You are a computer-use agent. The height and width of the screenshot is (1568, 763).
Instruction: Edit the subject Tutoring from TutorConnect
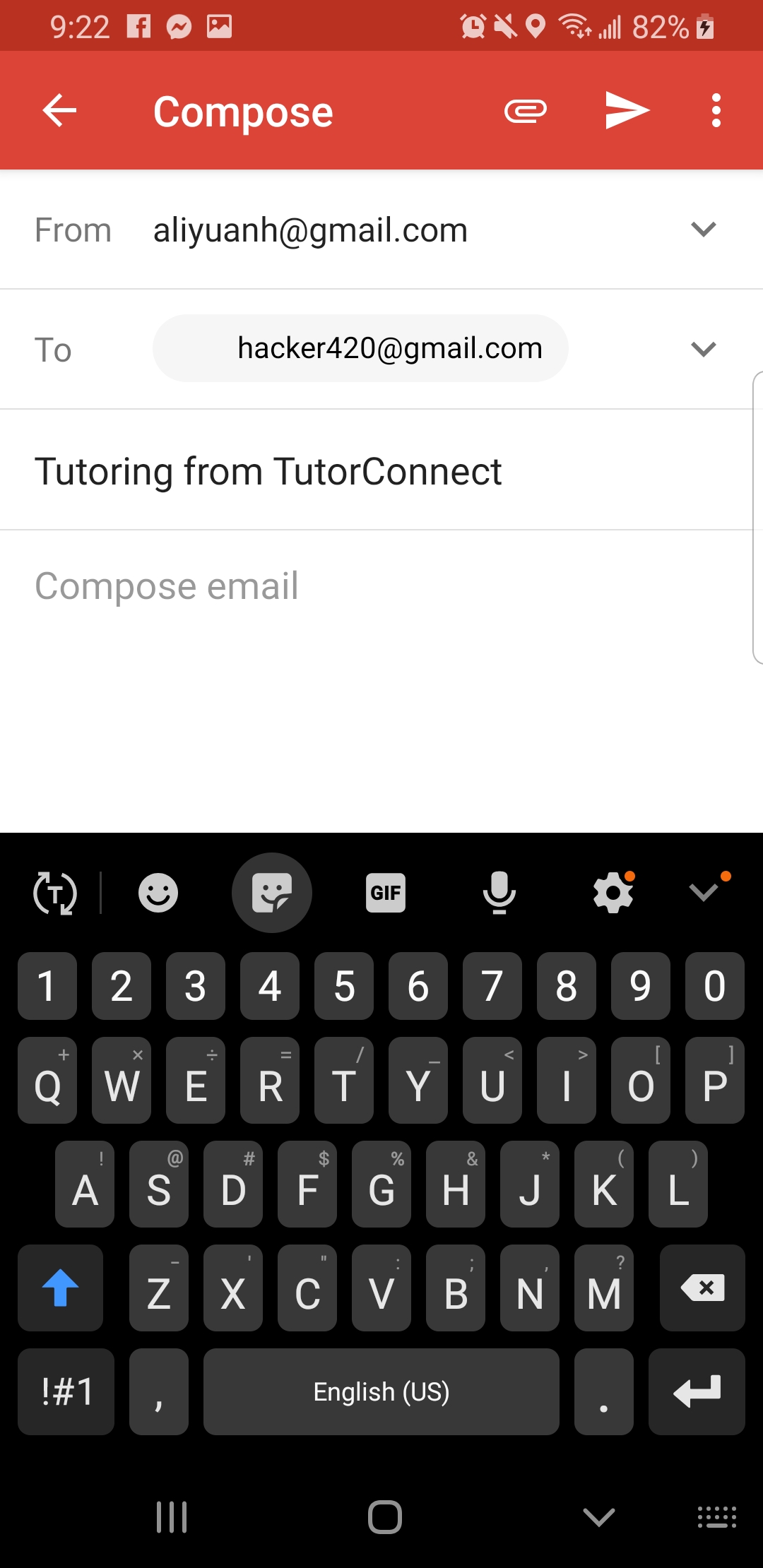pos(268,471)
